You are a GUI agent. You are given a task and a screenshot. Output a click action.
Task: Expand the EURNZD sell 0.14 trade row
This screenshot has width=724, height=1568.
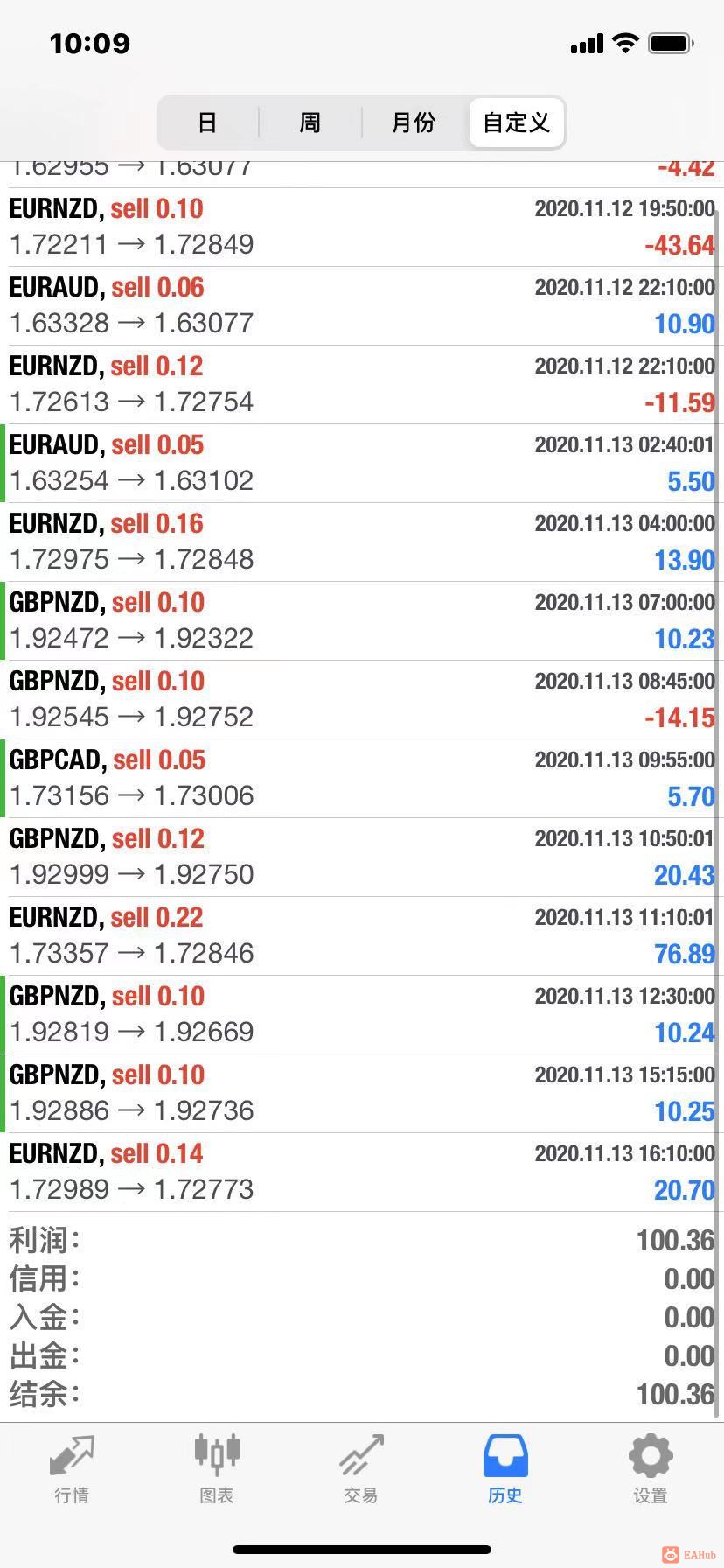coord(362,1172)
